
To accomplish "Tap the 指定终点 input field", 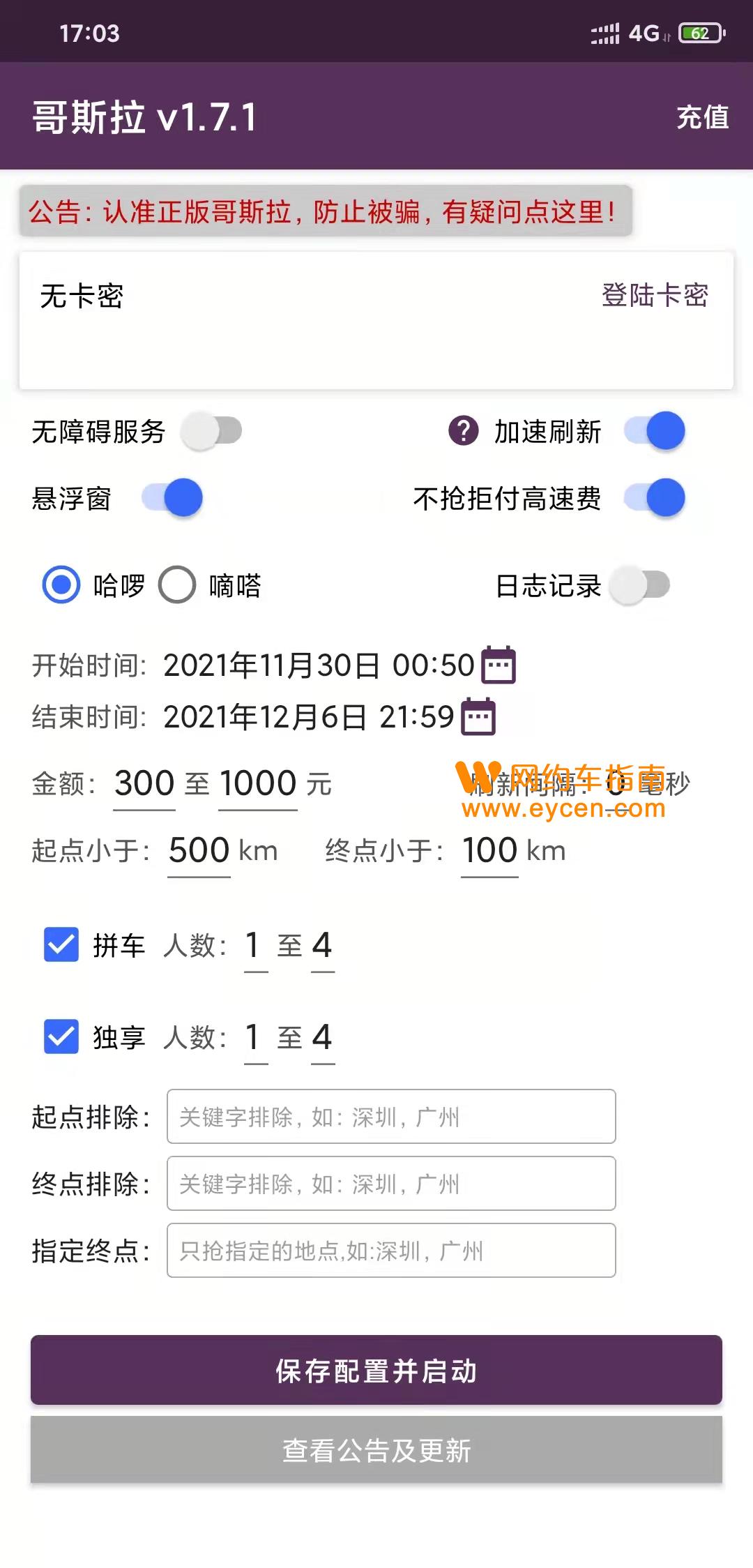I will point(390,1251).
